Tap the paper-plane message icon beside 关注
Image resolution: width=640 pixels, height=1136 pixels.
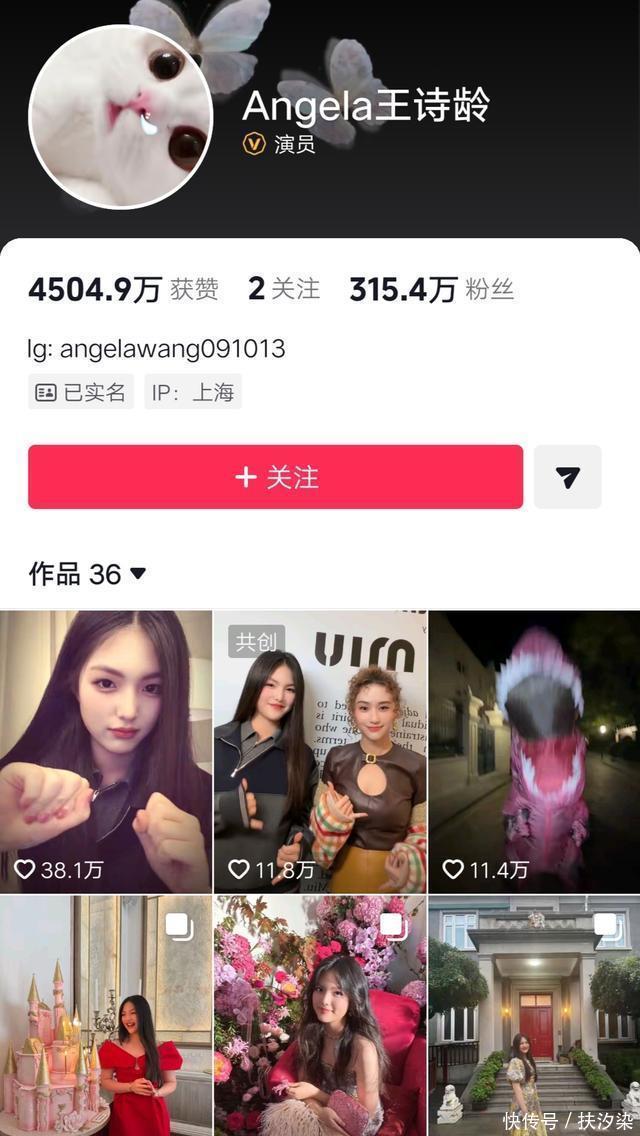click(x=567, y=477)
